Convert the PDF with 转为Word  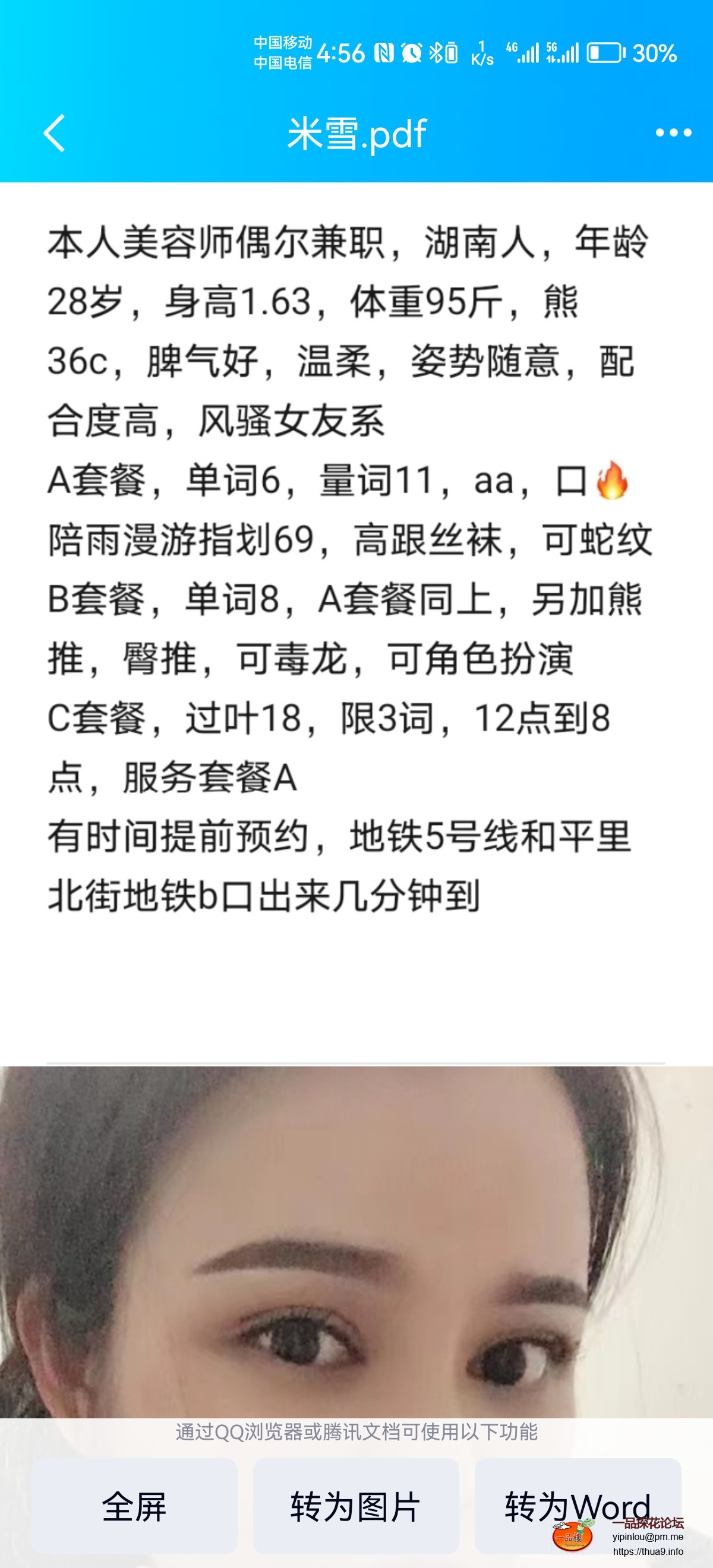[x=576, y=1506]
